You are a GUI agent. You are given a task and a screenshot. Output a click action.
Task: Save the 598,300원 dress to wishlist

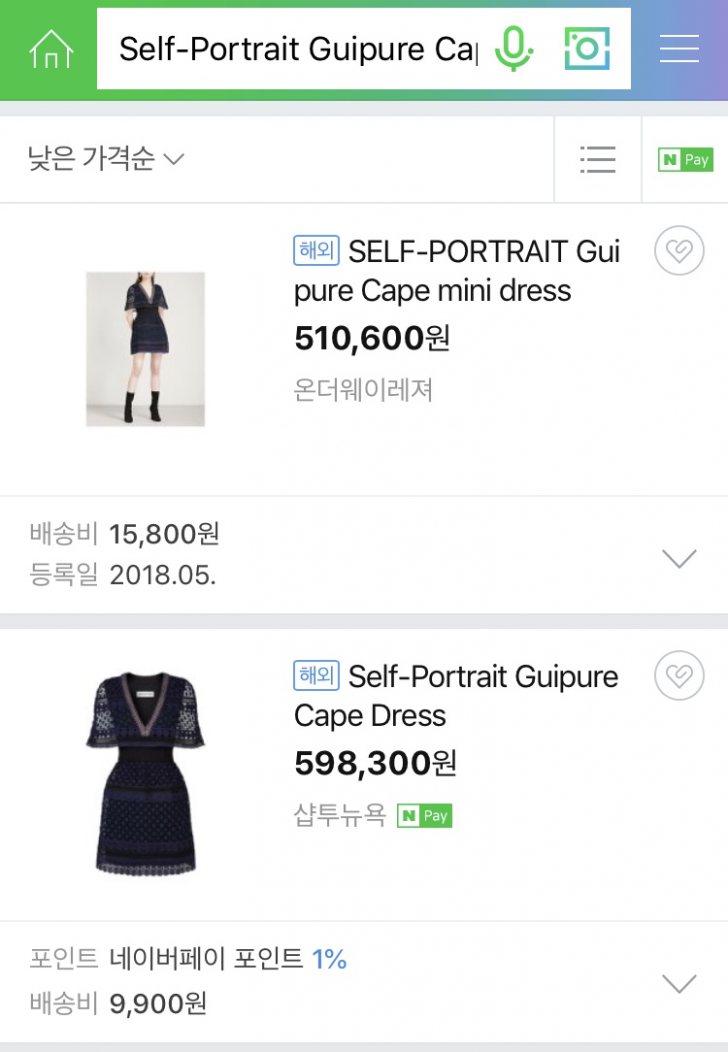click(679, 677)
